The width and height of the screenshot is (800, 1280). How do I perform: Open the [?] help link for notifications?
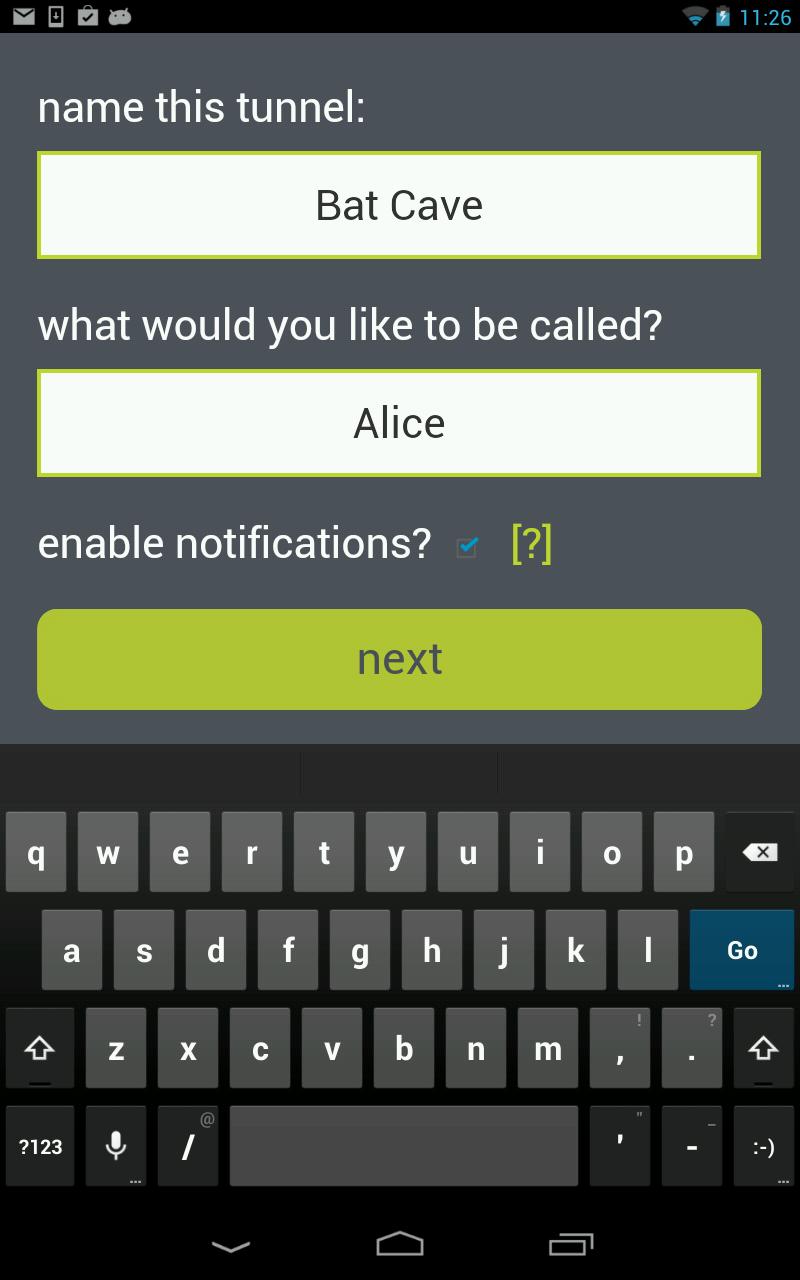[531, 543]
